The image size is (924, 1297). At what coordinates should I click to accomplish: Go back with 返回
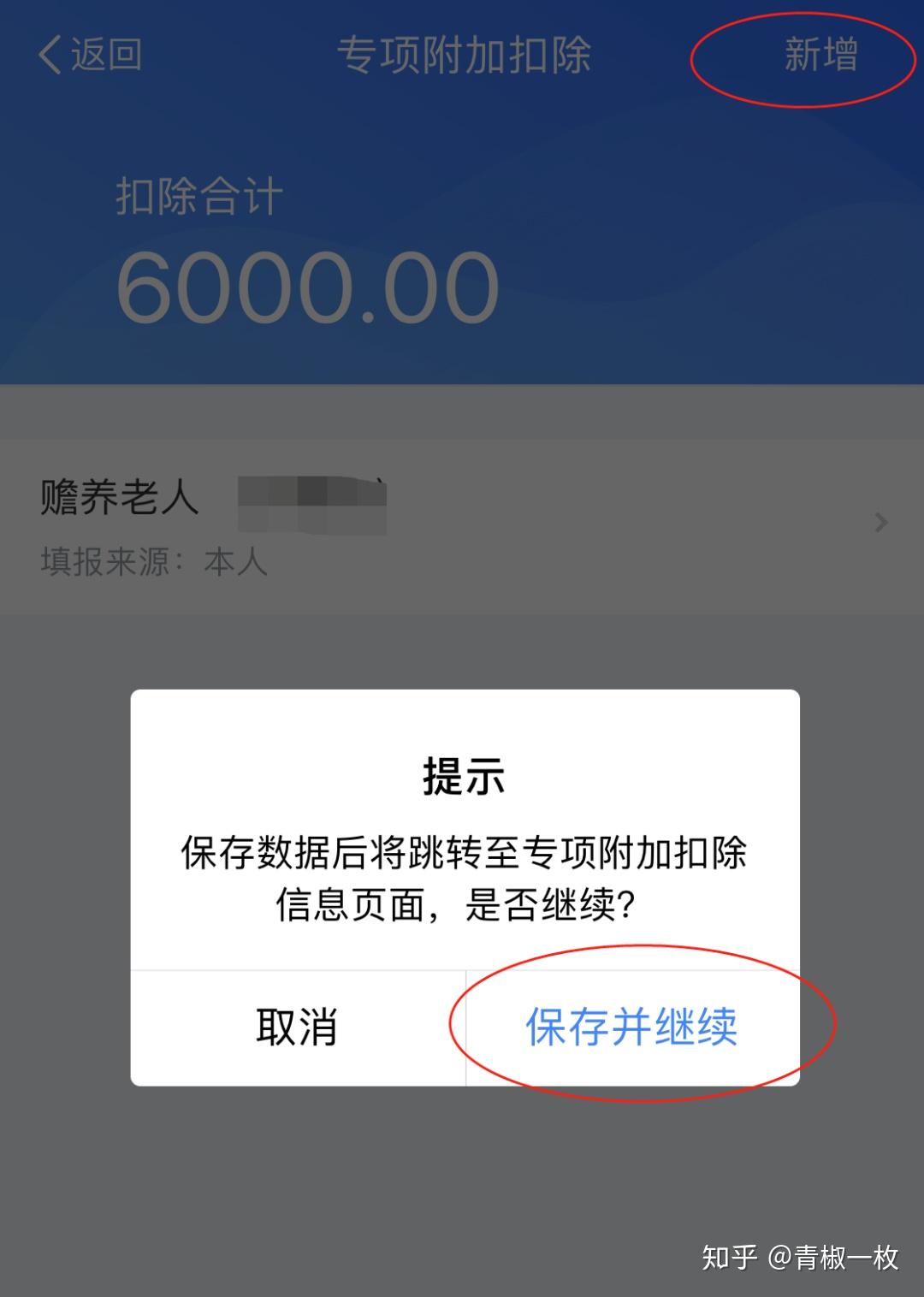(90, 55)
